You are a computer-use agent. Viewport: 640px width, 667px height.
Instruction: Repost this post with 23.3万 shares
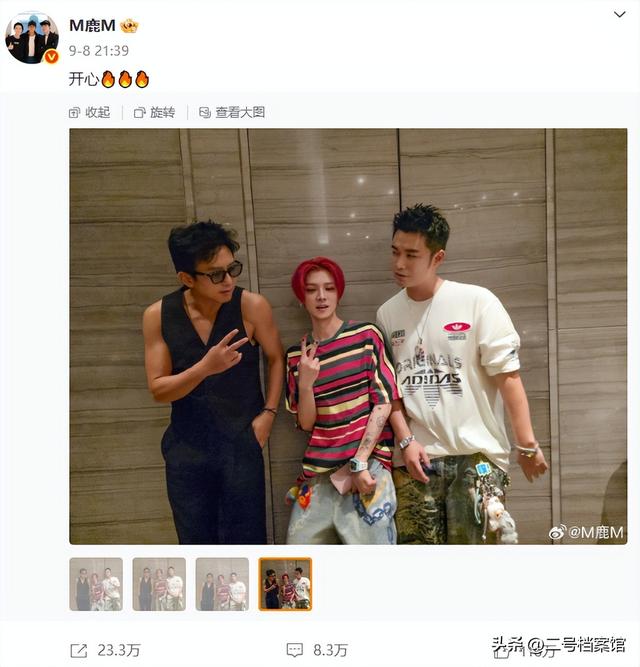click(x=106, y=650)
